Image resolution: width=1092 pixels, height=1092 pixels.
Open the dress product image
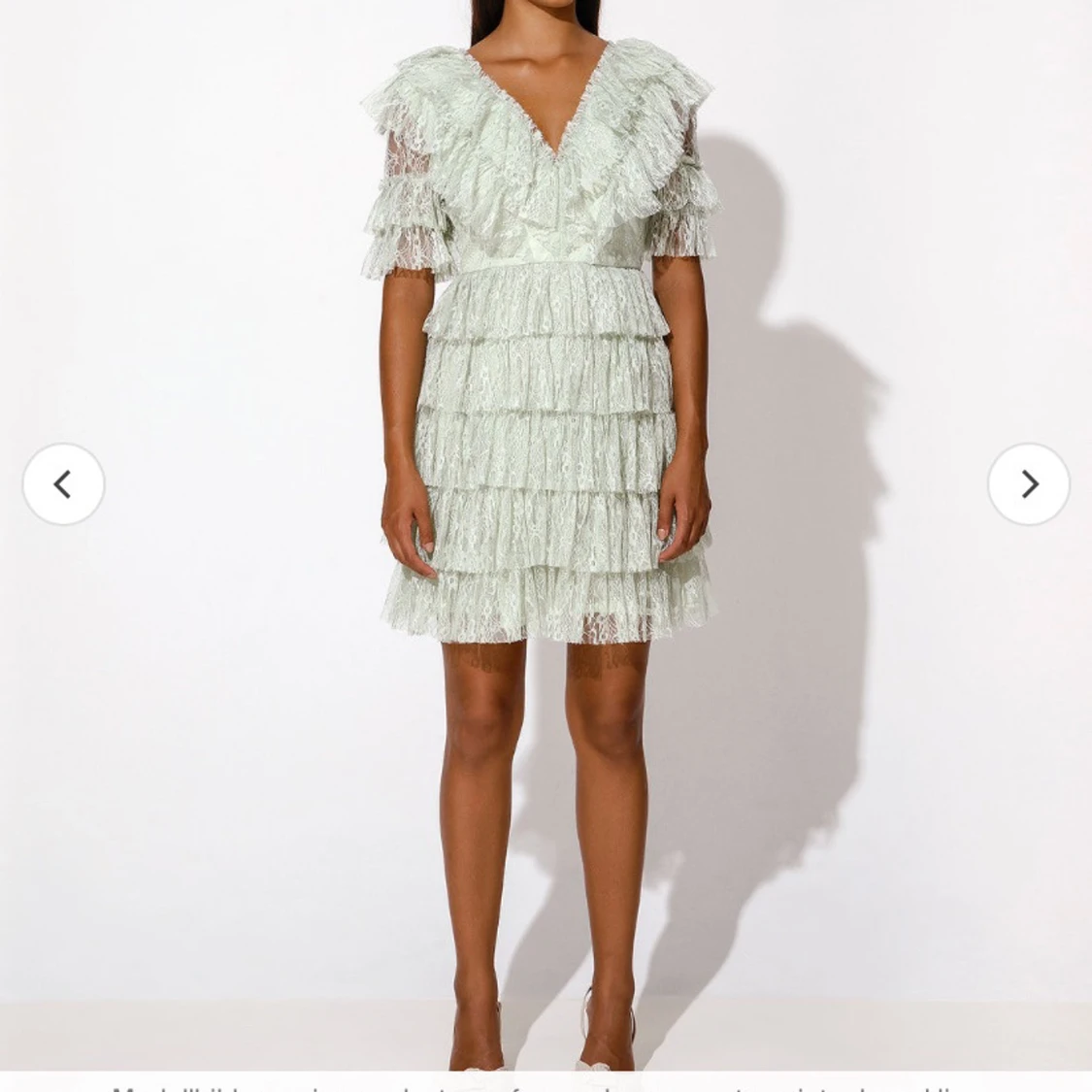[x=544, y=437]
